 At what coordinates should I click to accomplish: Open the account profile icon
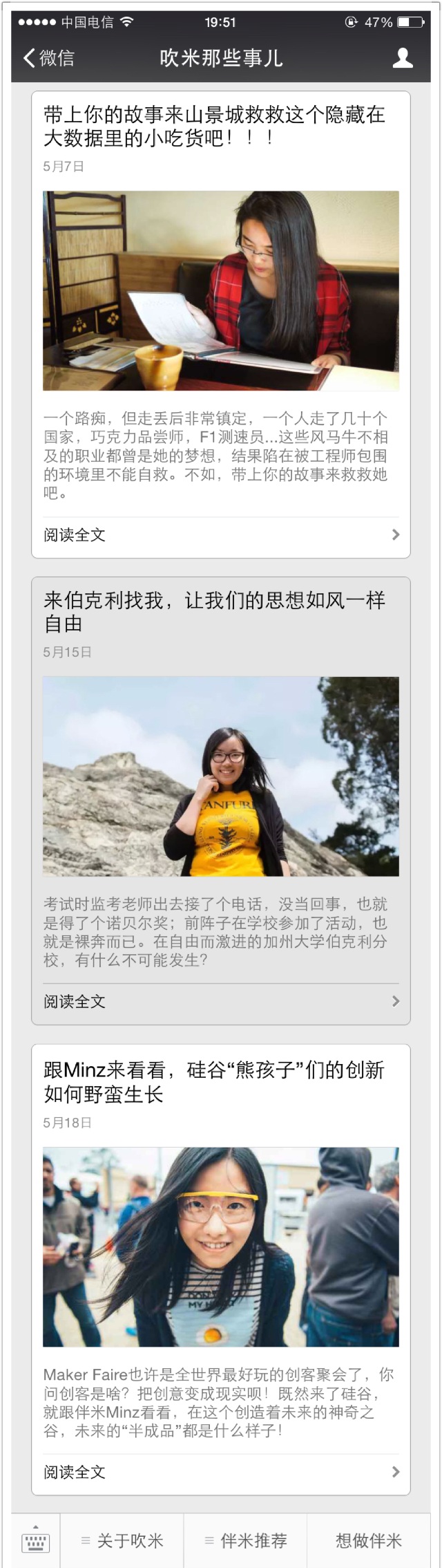coord(402,58)
